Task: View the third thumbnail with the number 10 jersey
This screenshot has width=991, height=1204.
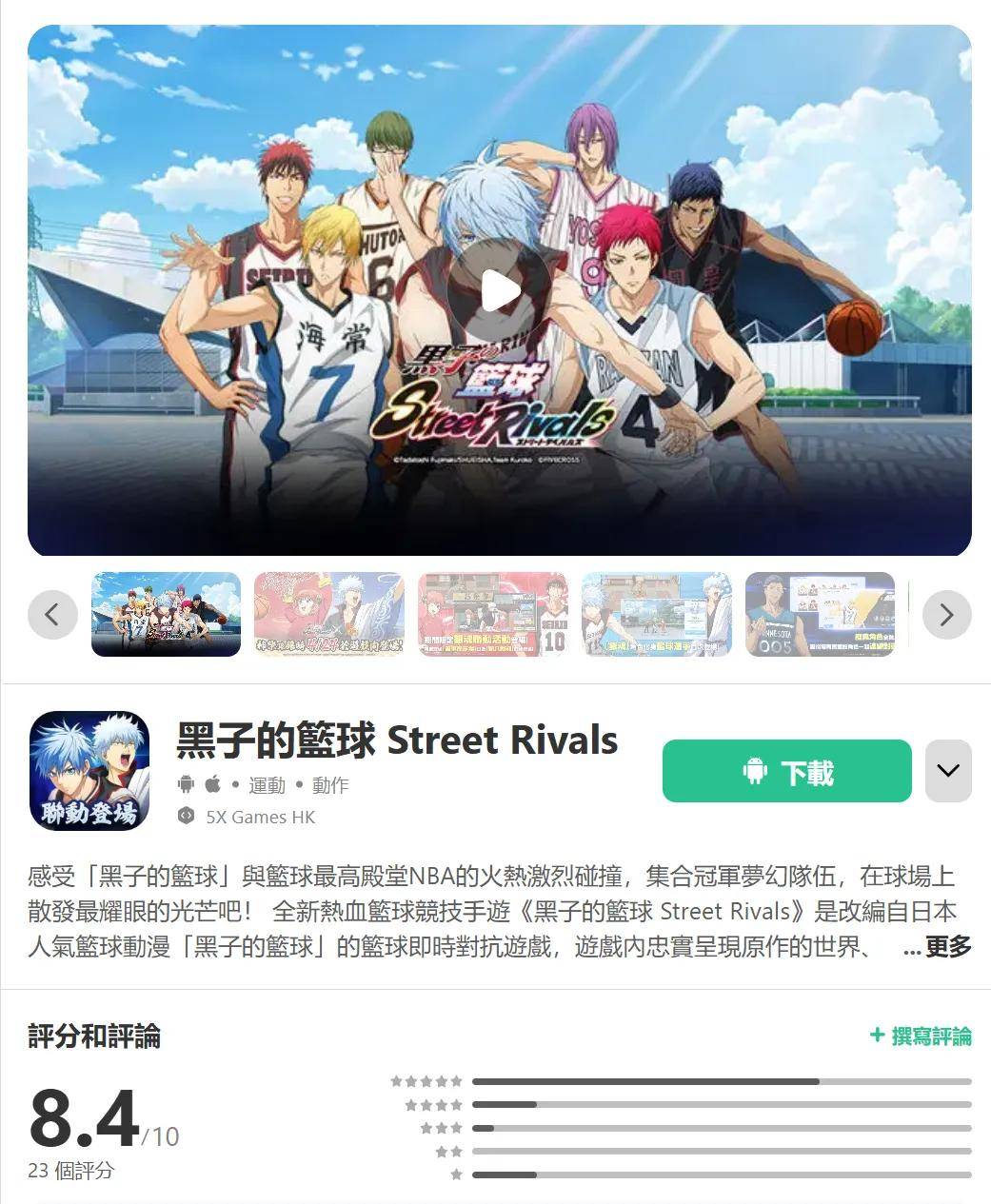Action: tap(493, 614)
